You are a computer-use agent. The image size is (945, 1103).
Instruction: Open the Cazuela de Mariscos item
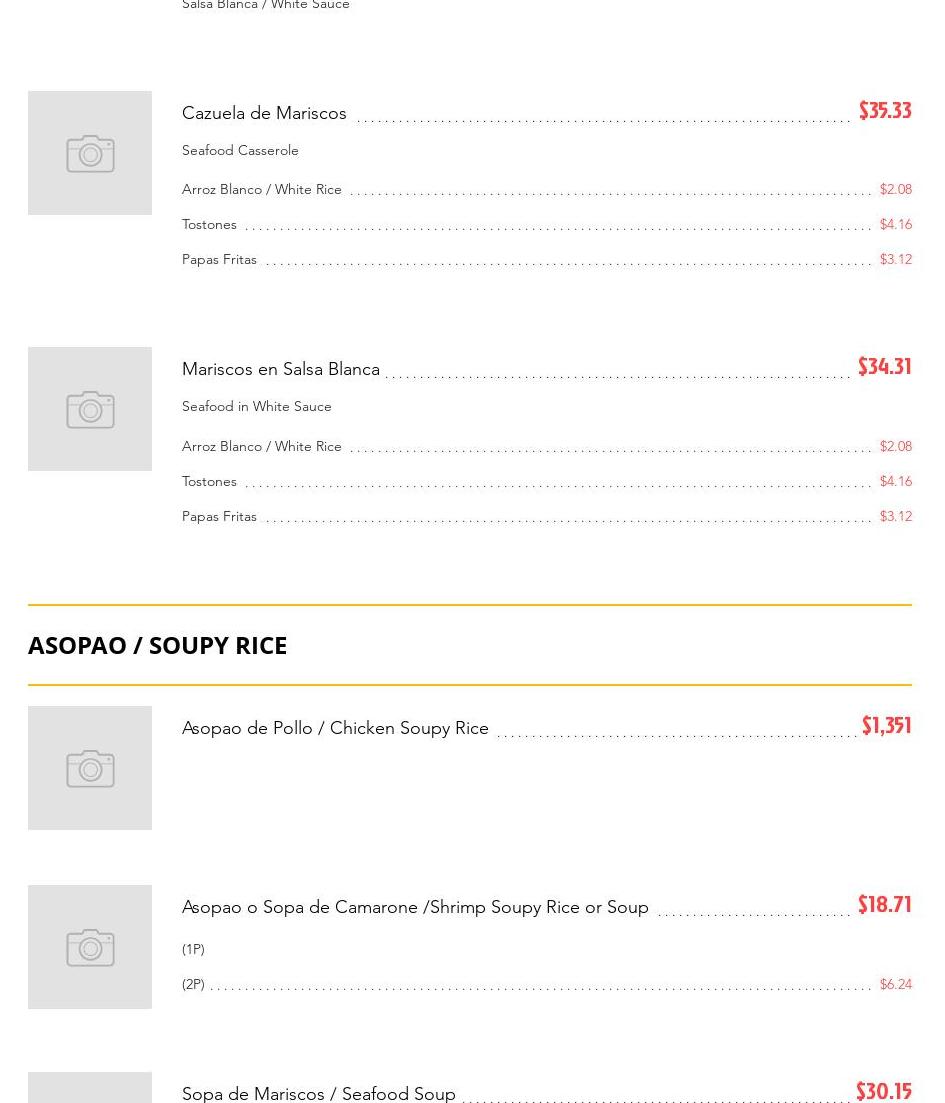coord(264,113)
